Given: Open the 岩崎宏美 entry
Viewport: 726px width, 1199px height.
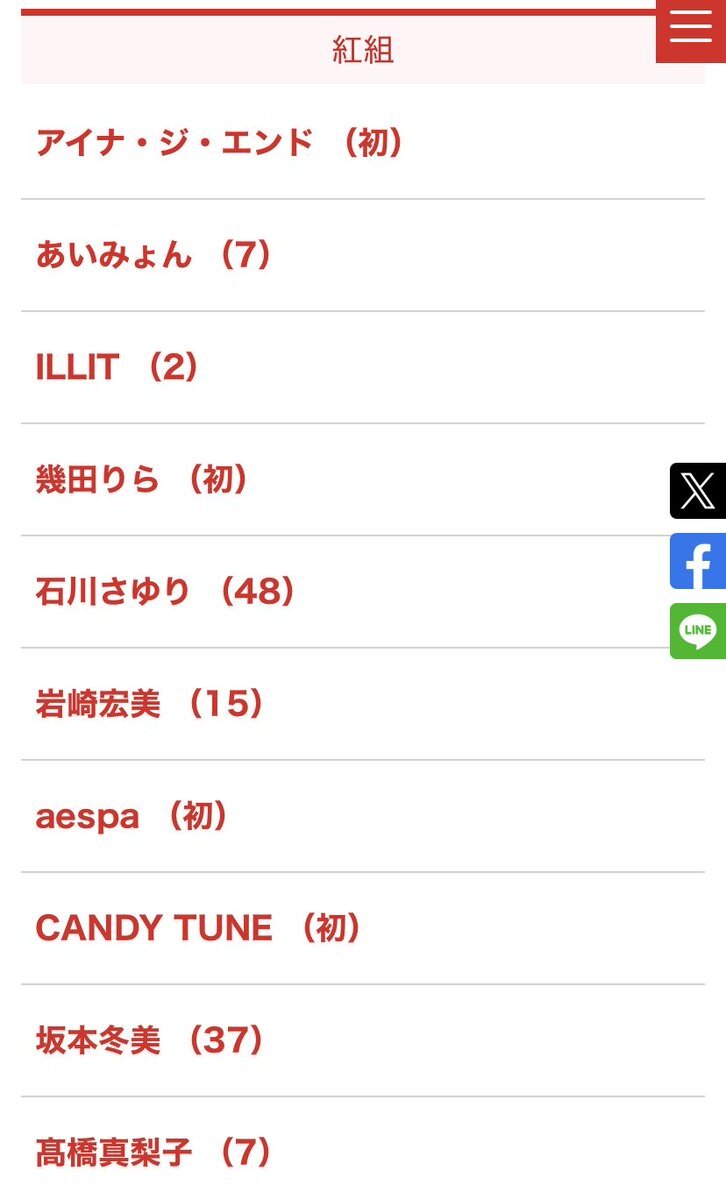Looking at the screenshot, I should point(150,703).
